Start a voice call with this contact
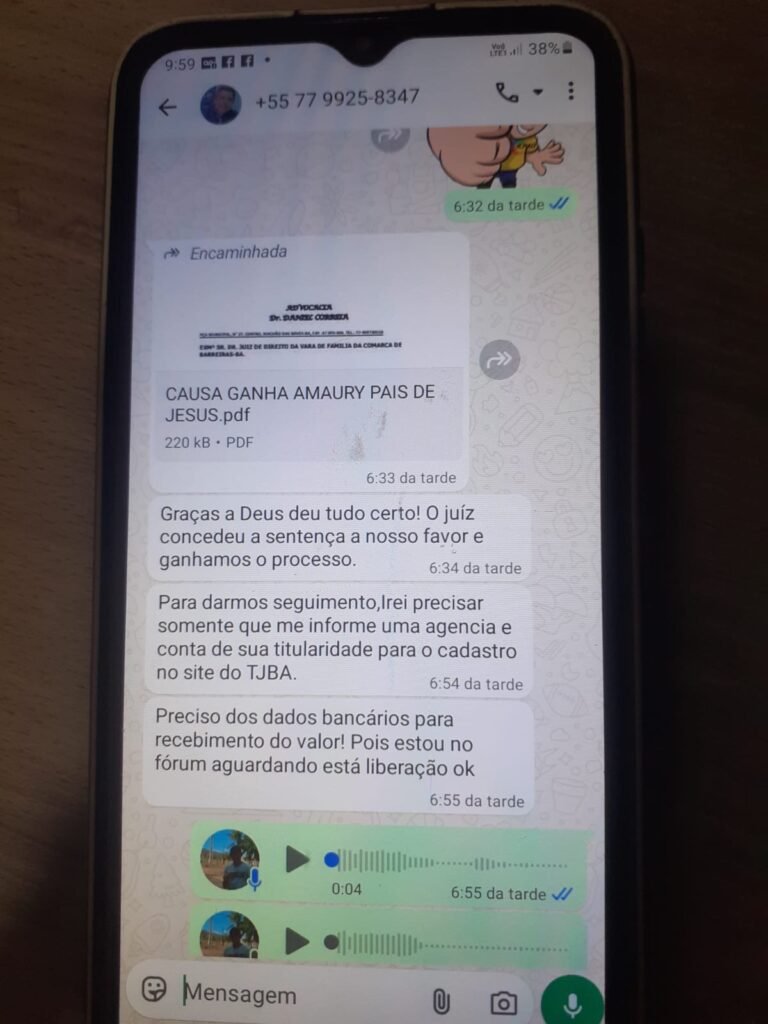The height and width of the screenshot is (1024, 768). pos(507,92)
